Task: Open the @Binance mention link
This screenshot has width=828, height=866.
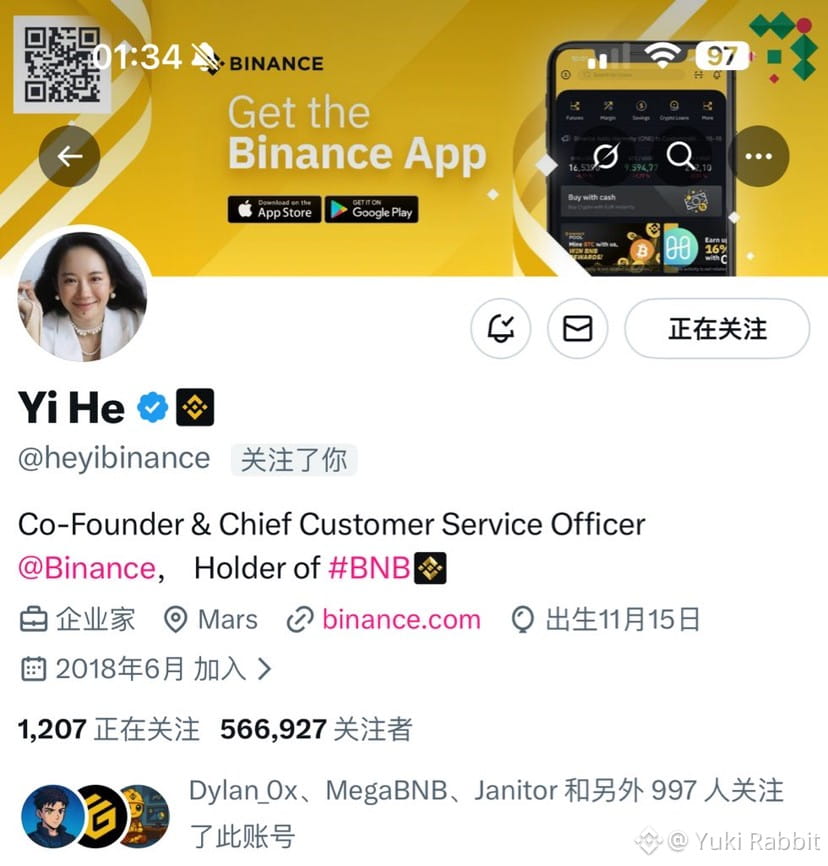Action: (x=87, y=568)
